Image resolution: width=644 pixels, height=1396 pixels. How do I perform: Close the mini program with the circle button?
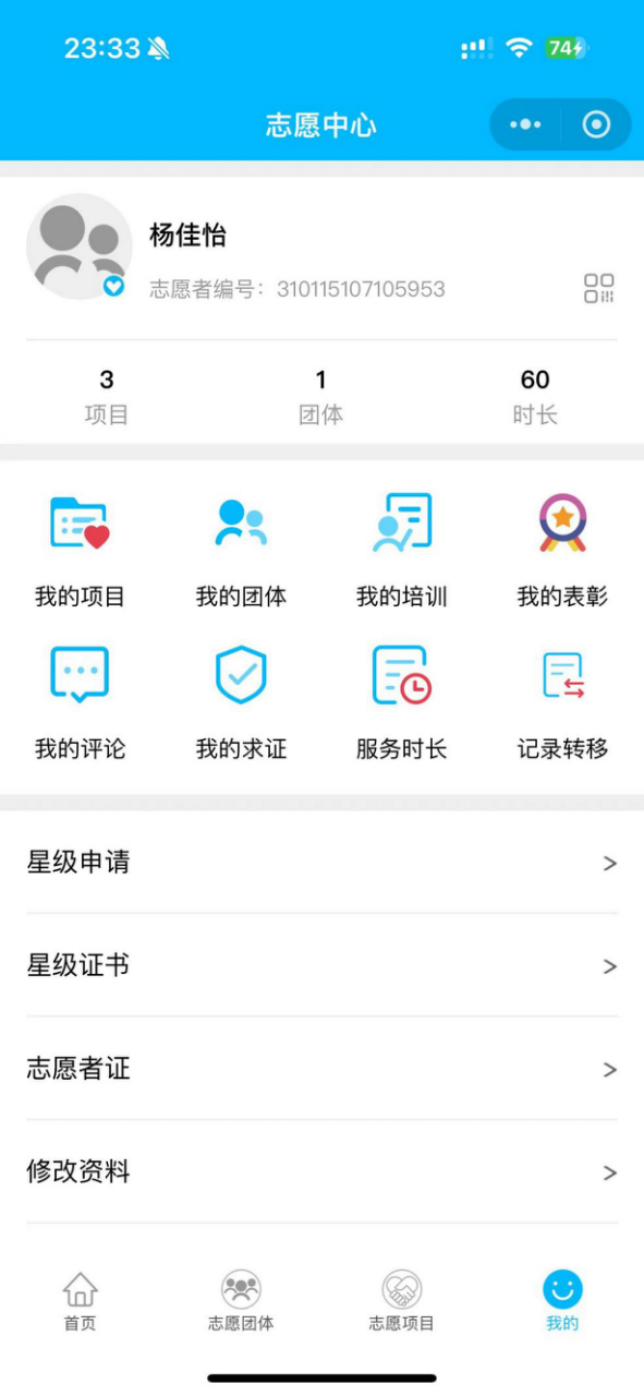click(597, 125)
